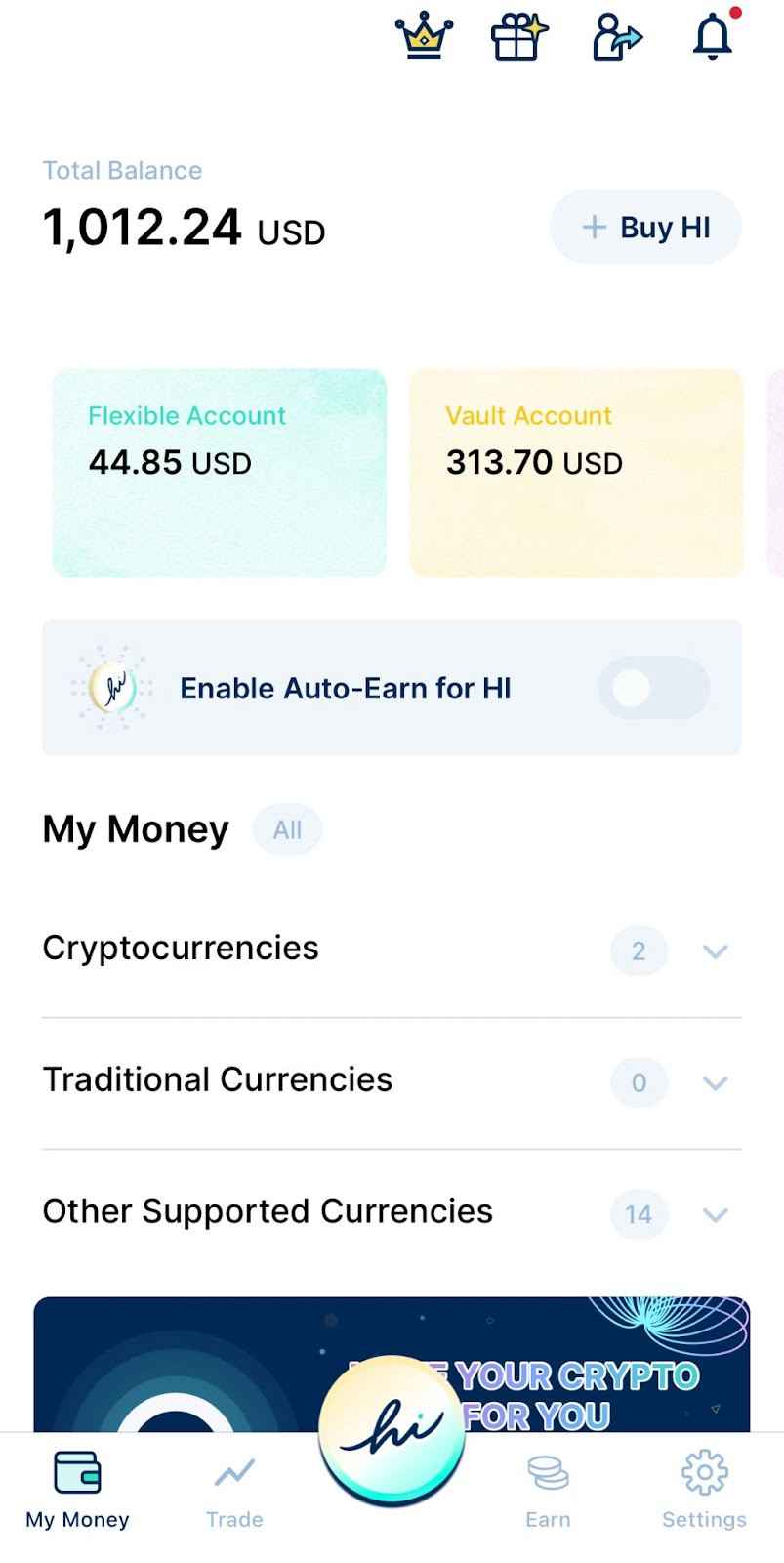Select the My Money tab
Screen dimensions: 784x1563
(x=77, y=1492)
